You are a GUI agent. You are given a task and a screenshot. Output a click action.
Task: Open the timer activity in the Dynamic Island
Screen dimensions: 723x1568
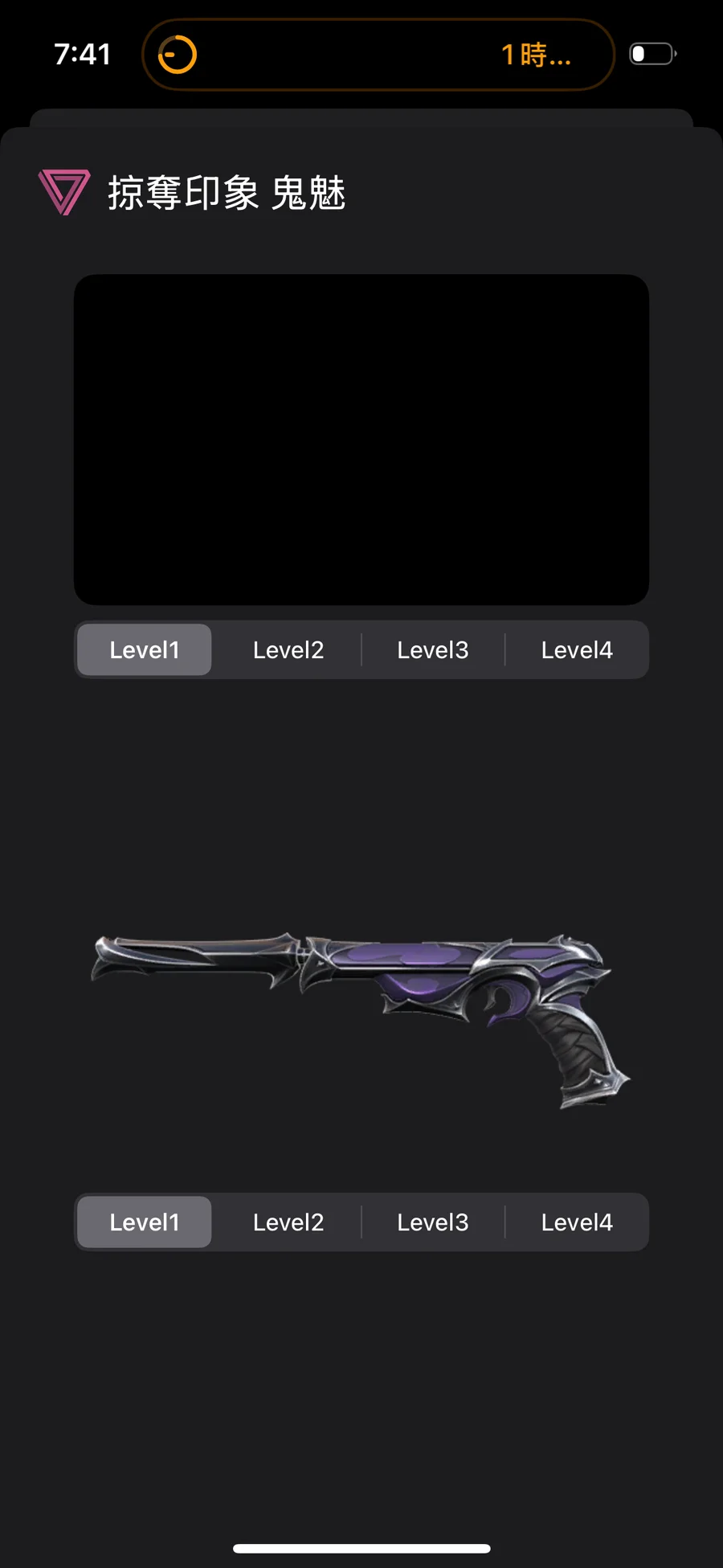(378, 55)
